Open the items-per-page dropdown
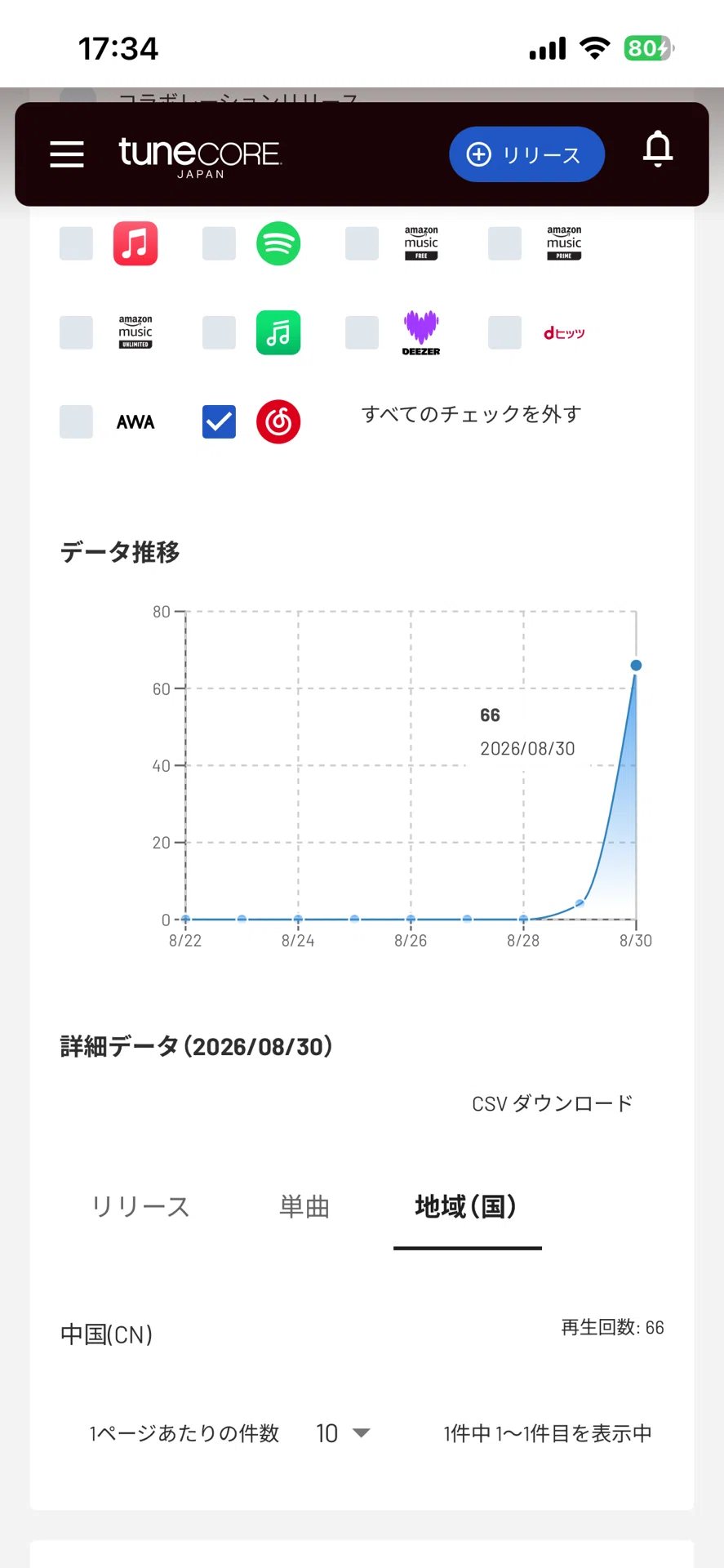The width and height of the screenshot is (724, 1568). coord(344,1433)
